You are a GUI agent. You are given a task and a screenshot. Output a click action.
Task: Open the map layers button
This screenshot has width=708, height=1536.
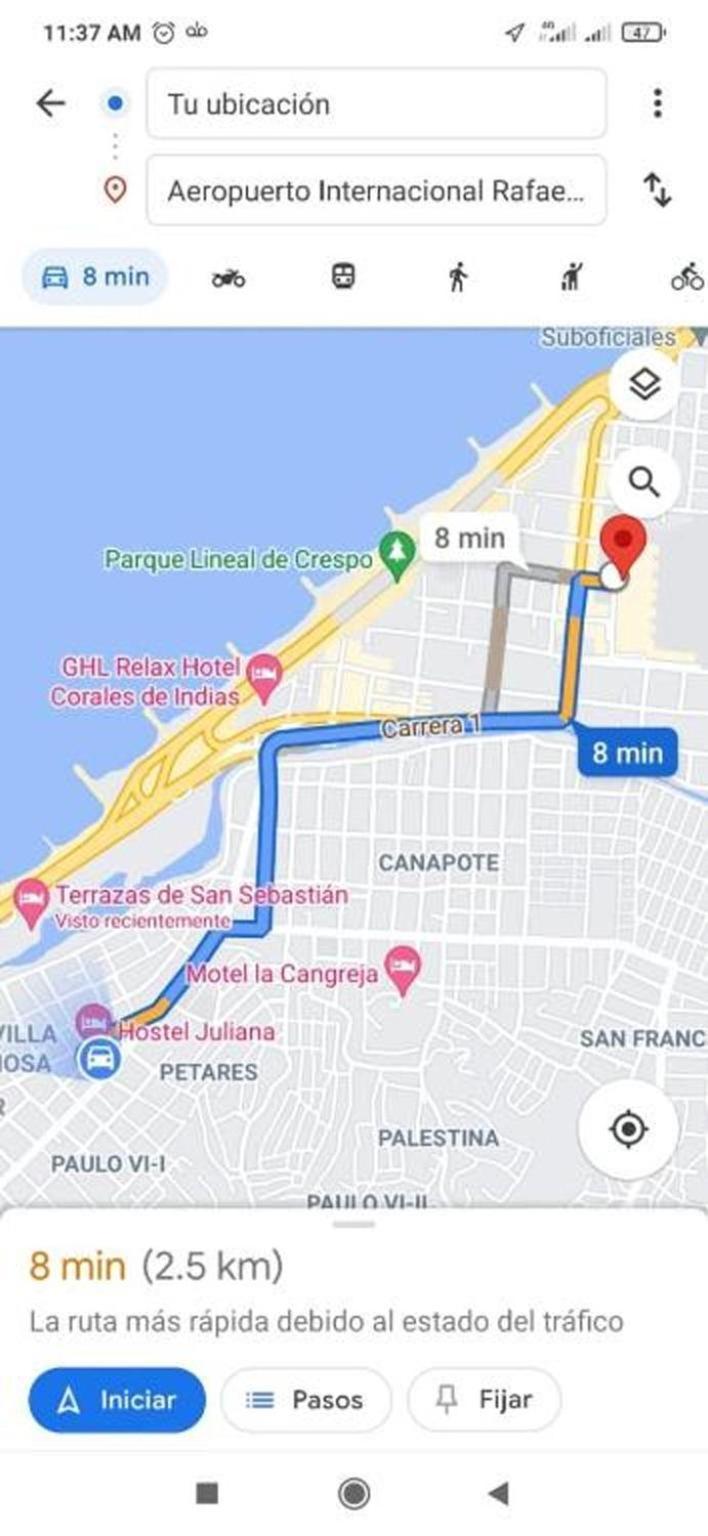(x=645, y=384)
